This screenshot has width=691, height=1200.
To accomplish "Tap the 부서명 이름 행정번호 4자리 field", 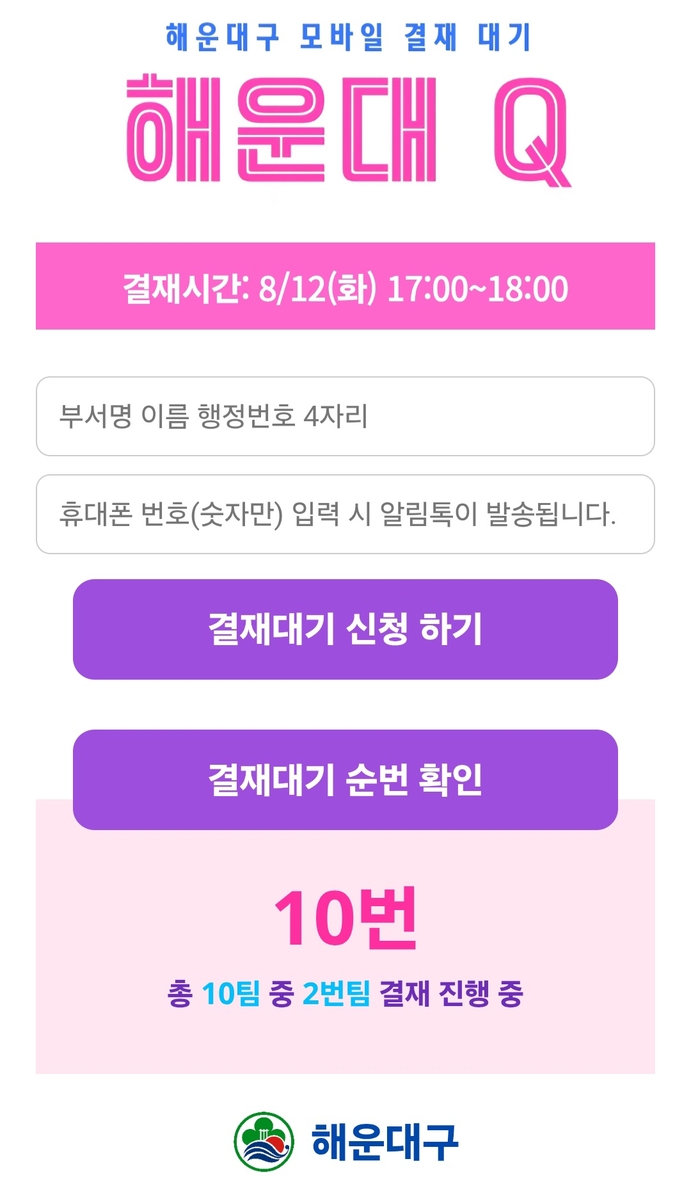I will [x=345, y=416].
